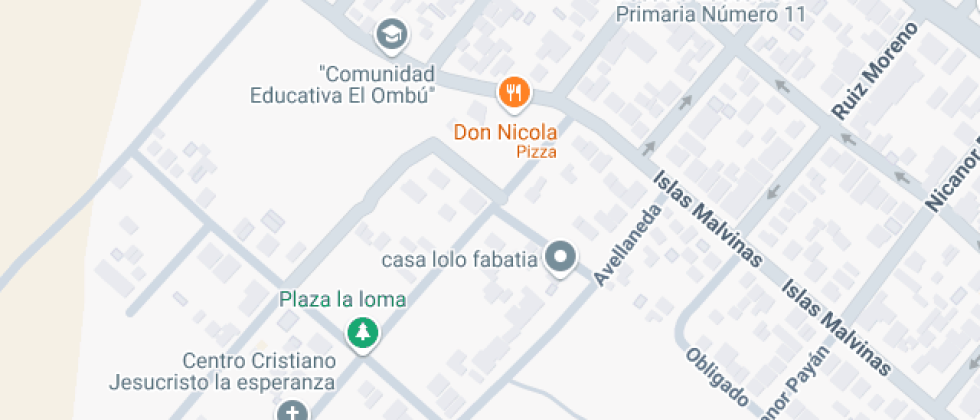
Task: Open the Don Nicola pizza restaurant marker
Action: [514, 94]
